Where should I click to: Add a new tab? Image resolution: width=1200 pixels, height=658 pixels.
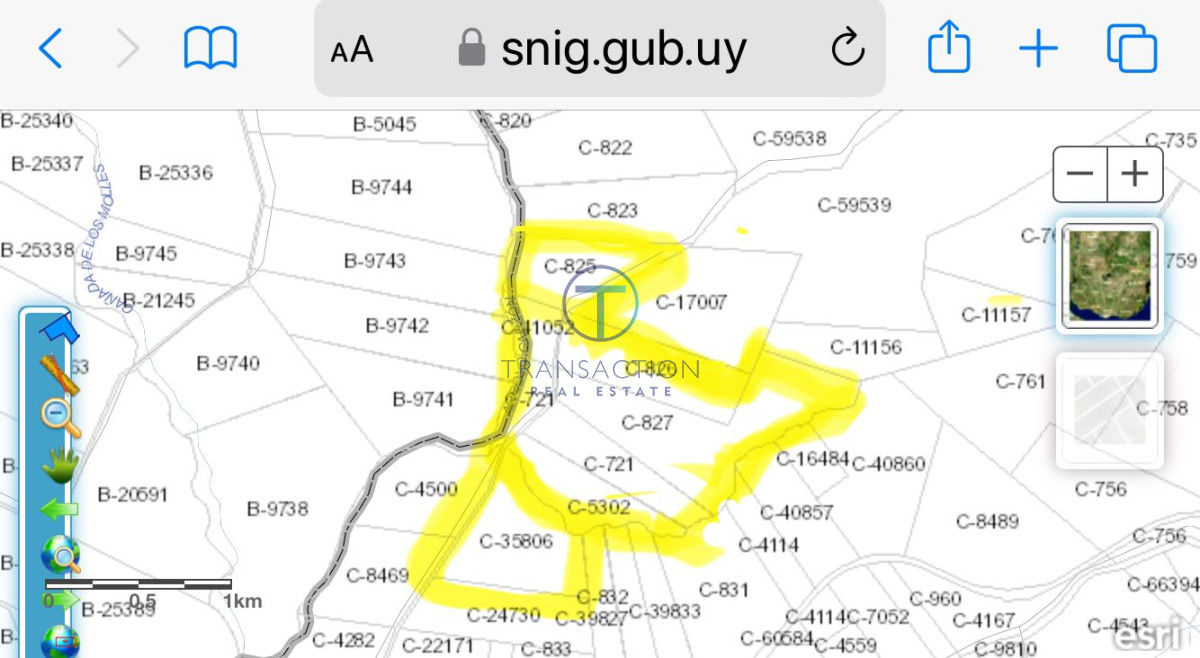(1038, 48)
